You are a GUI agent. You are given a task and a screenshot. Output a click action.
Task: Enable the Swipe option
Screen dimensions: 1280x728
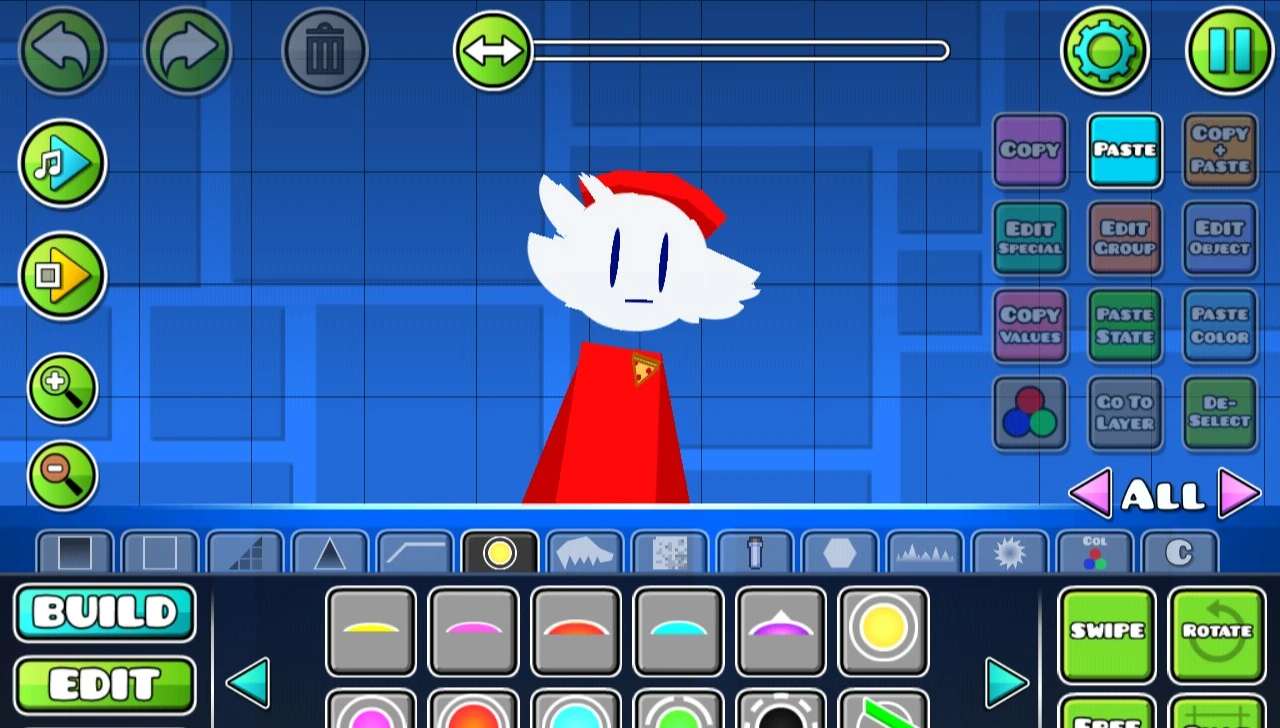(x=1107, y=631)
